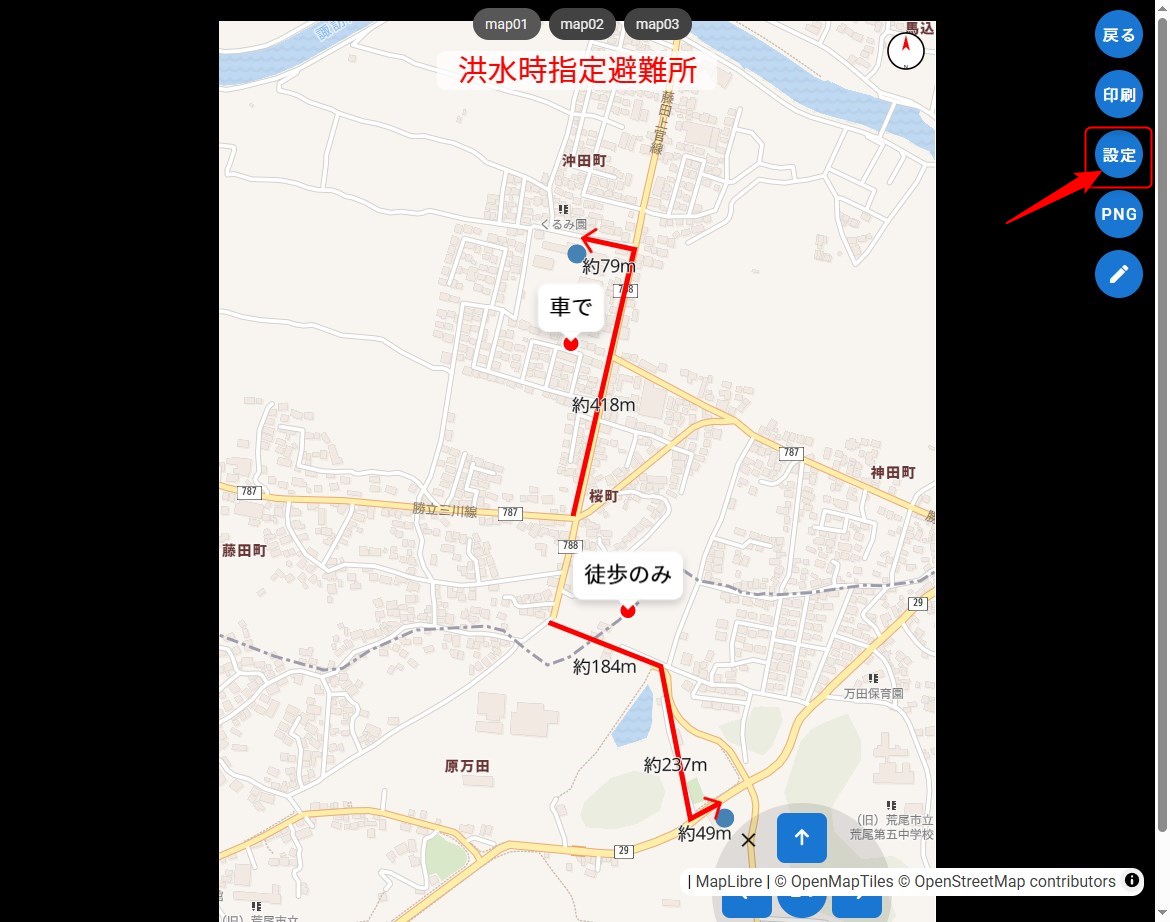Select the map02 tab
1170x922 pixels.
tap(582, 24)
